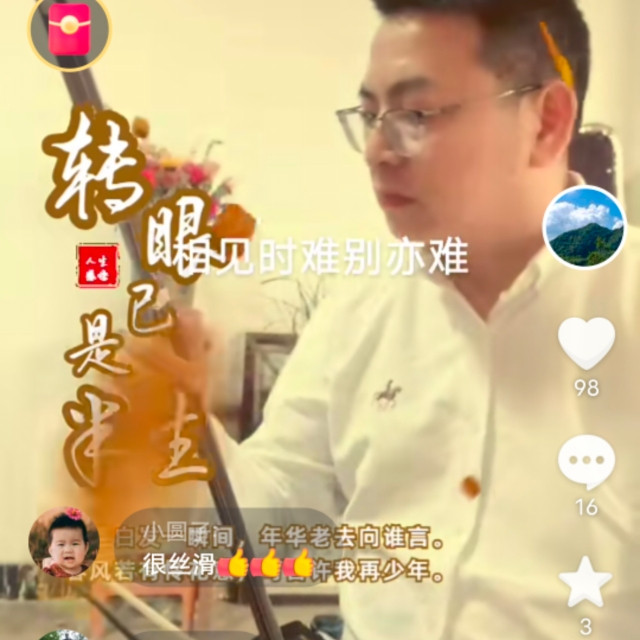Open the creator's mountain avatar profile
This screenshot has height=640, width=640.
pyautogui.click(x=583, y=228)
